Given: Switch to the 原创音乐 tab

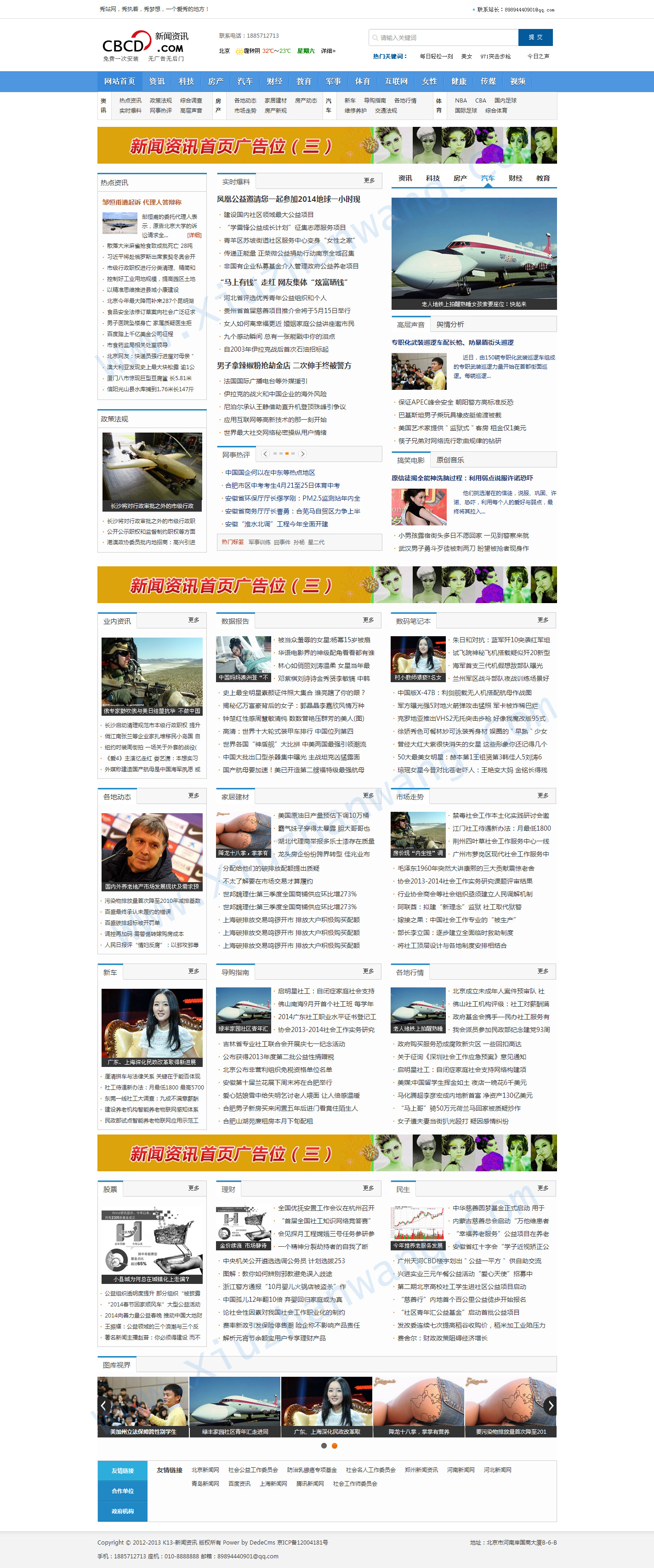Looking at the screenshot, I should click(450, 460).
